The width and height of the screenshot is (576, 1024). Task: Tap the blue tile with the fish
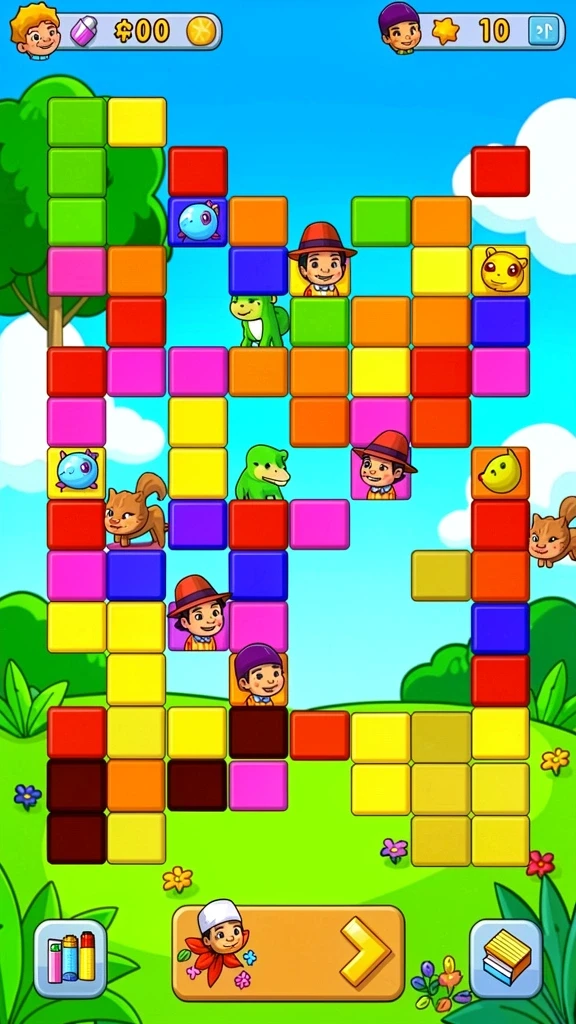[x=198, y=221]
